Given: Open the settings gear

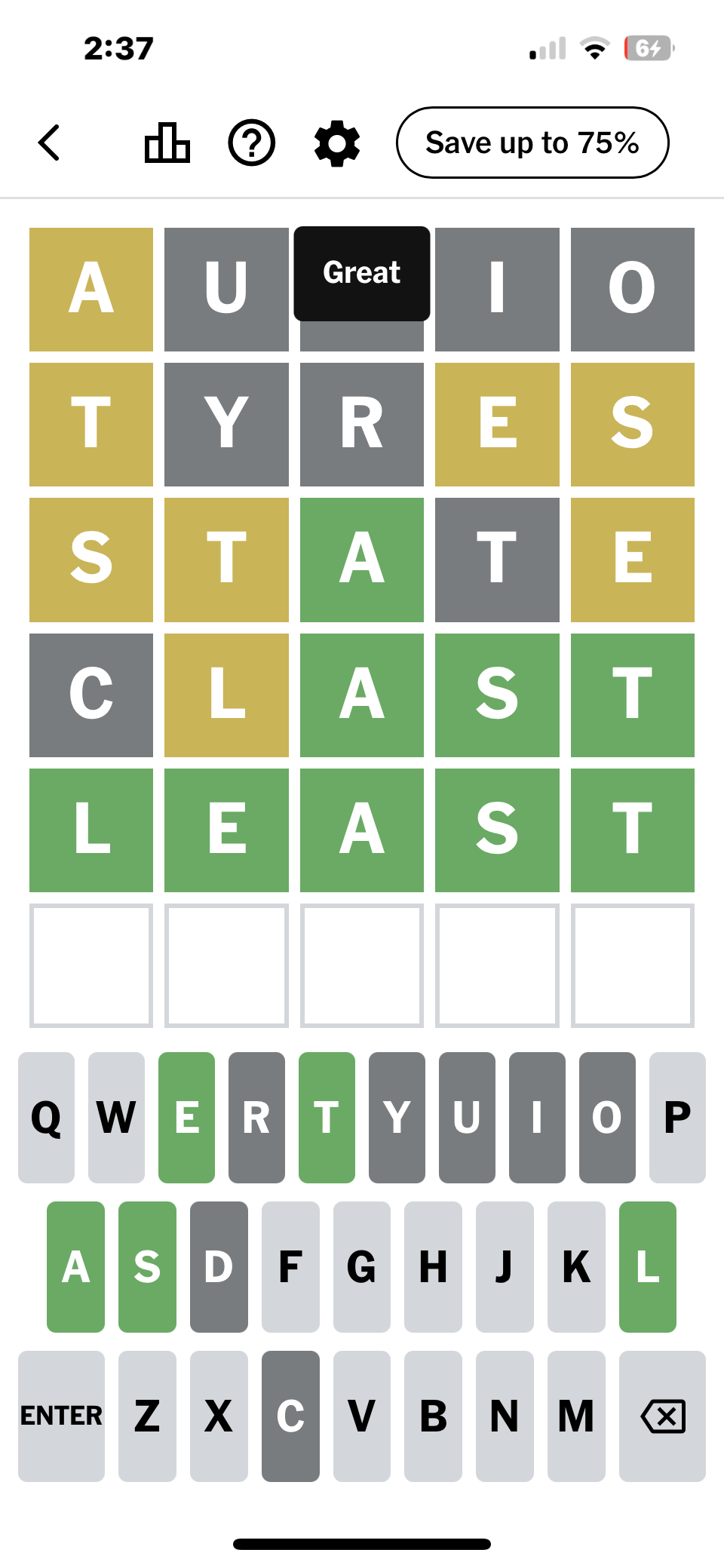Looking at the screenshot, I should pyautogui.click(x=336, y=143).
